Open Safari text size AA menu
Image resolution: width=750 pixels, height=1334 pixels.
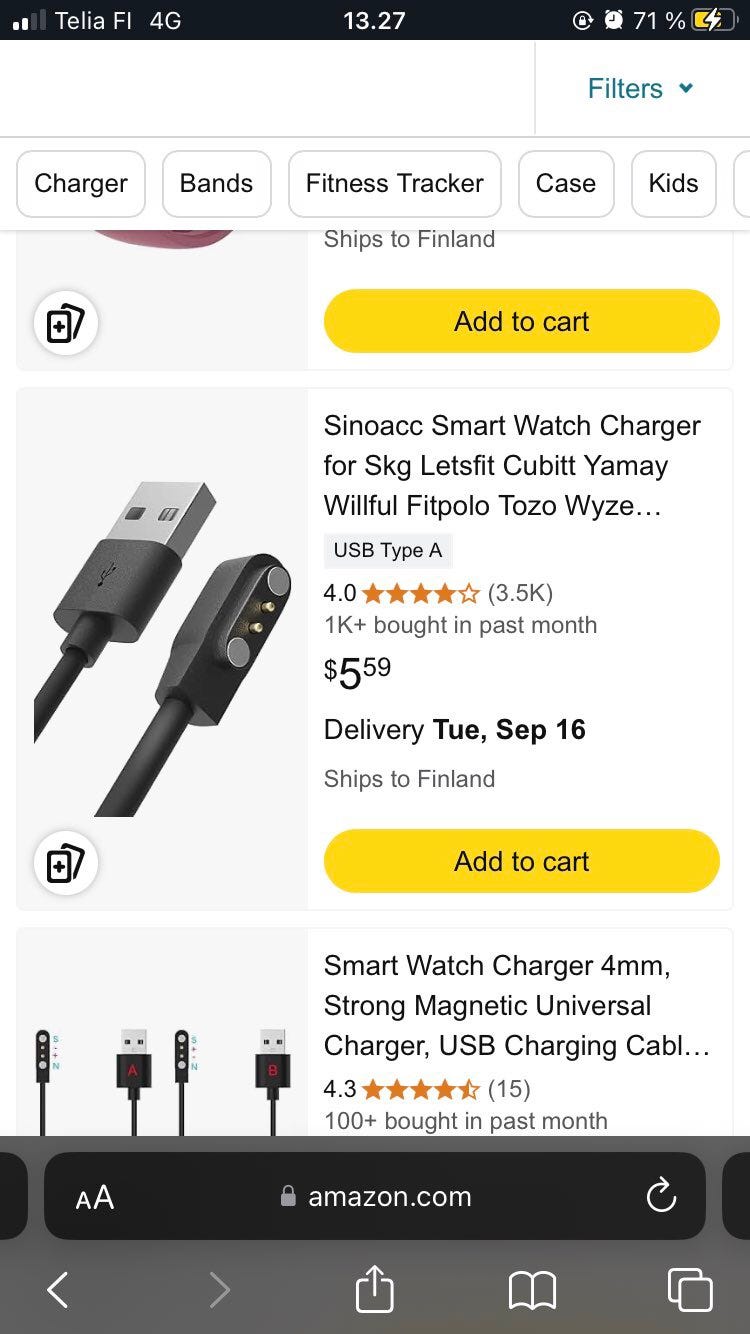coord(95,1197)
